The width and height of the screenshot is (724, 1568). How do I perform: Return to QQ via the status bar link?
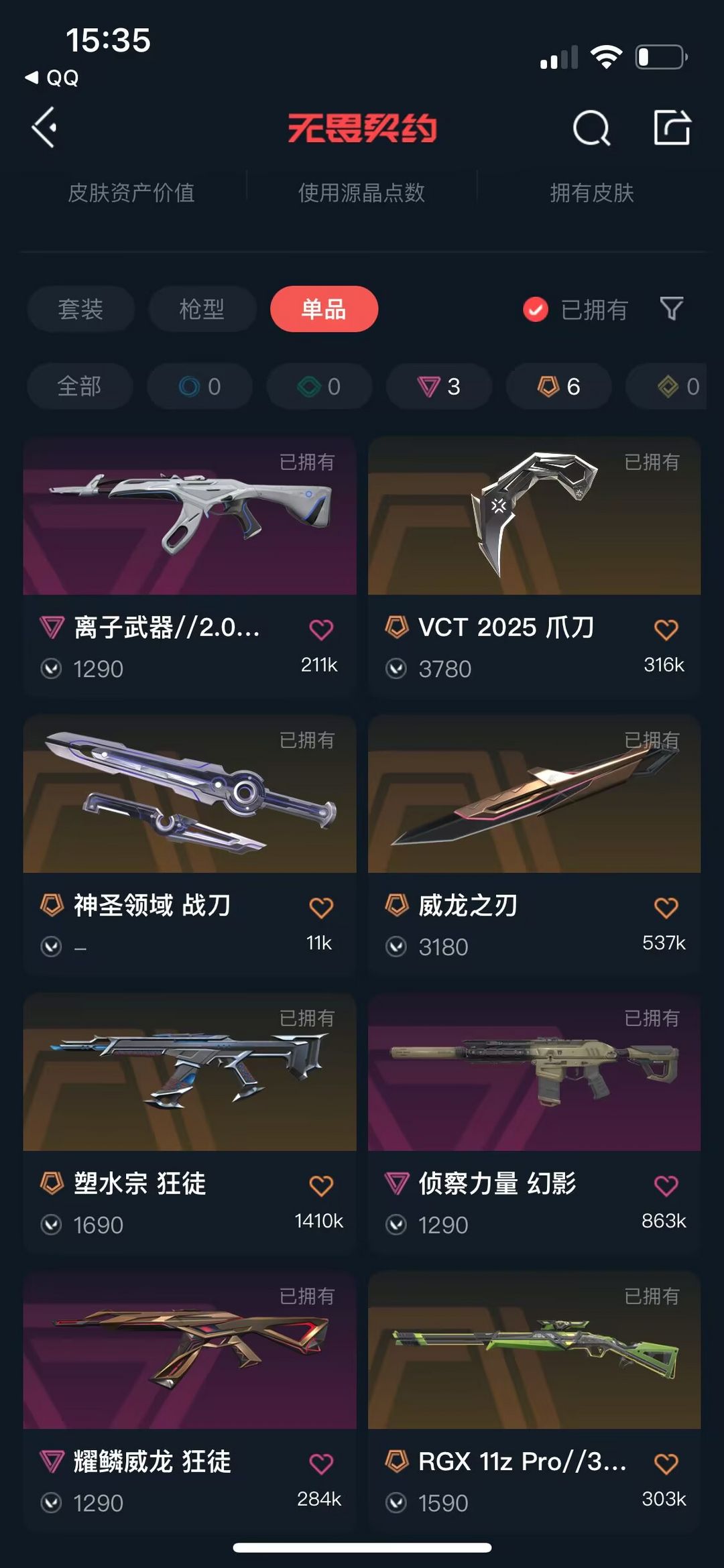click(52, 78)
